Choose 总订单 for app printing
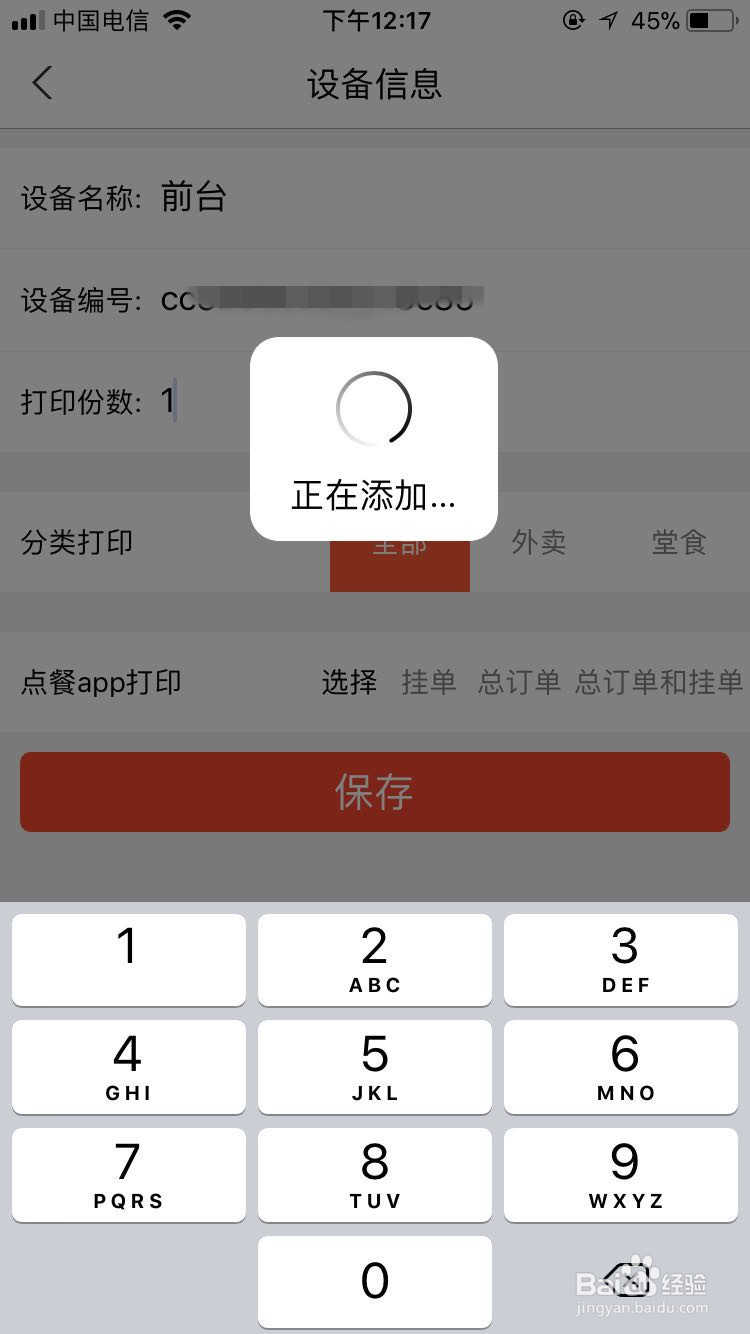Image resolution: width=750 pixels, height=1334 pixels. [x=518, y=683]
